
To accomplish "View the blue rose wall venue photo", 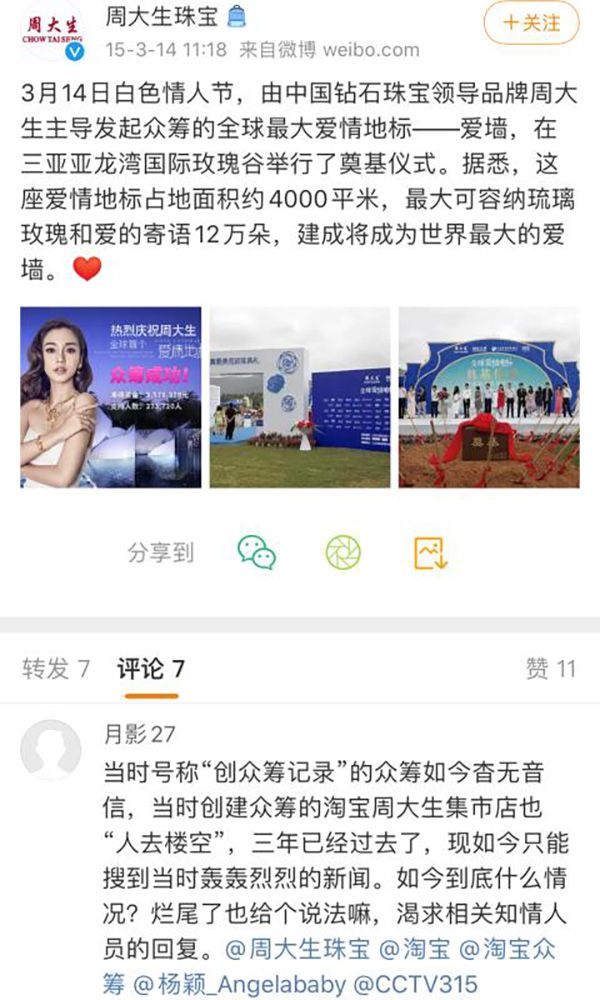I will [300, 397].
